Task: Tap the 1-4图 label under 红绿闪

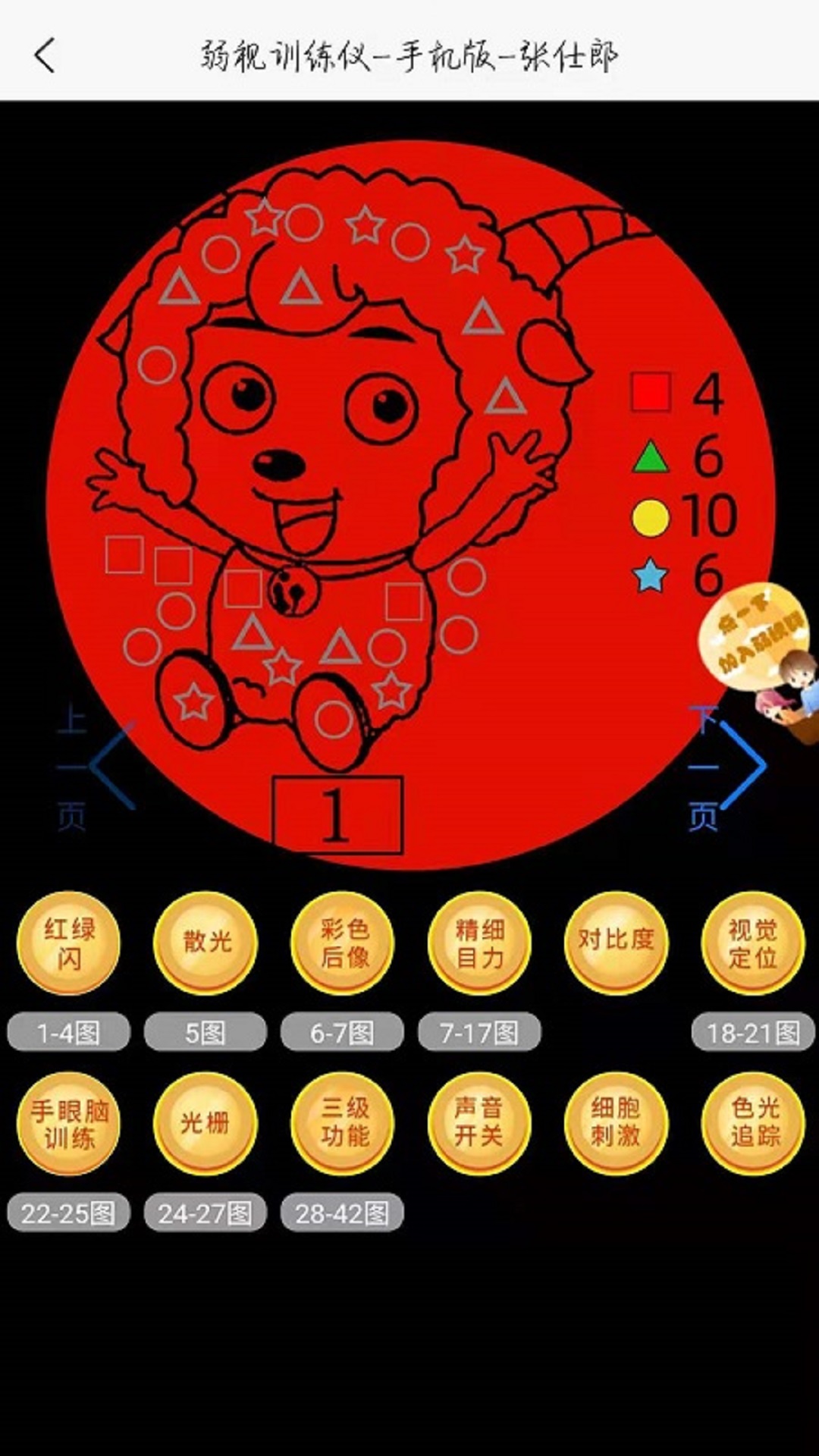Action: pyautogui.click(x=67, y=1030)
